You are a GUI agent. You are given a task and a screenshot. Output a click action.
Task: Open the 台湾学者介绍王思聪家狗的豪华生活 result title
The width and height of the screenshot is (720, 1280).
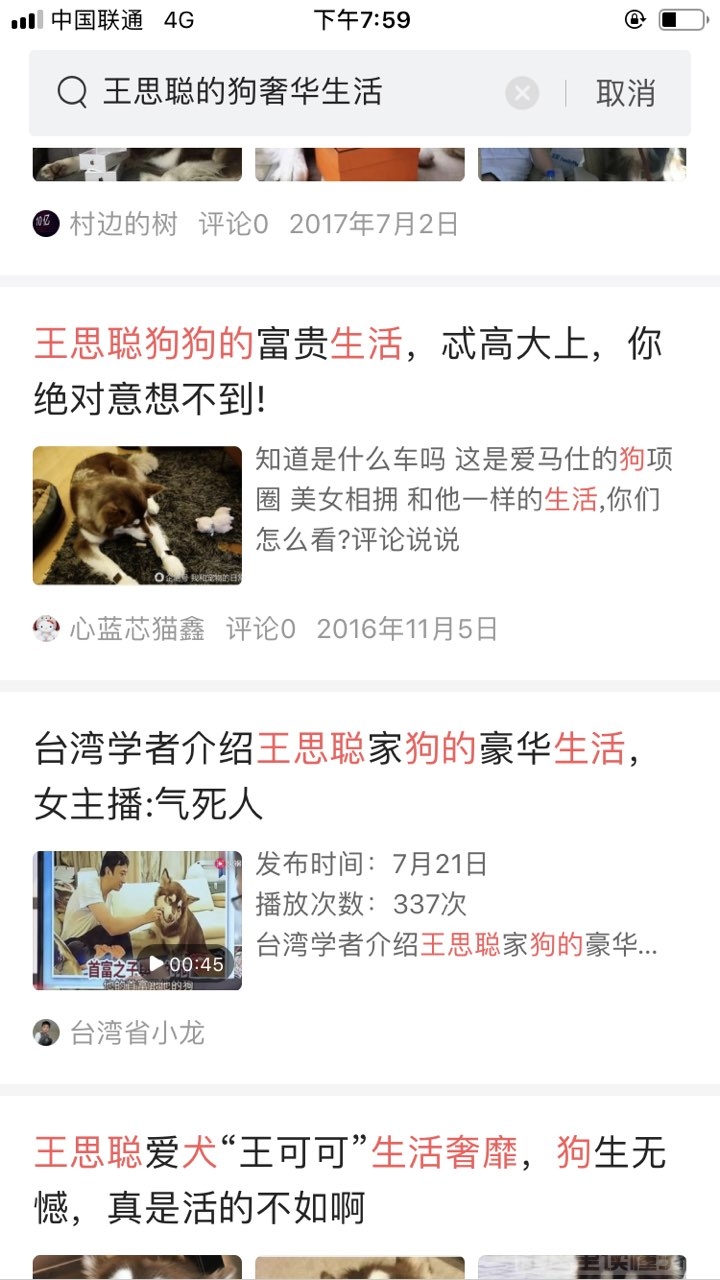[x=340, y=776]
